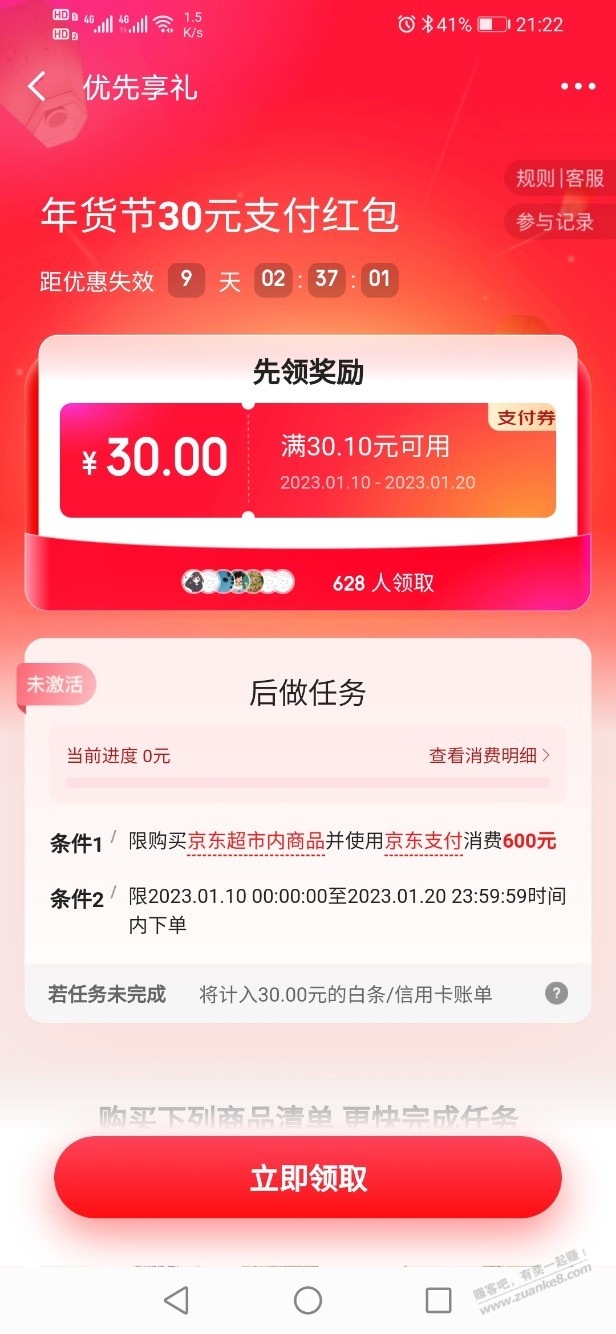The width and height of the screenshot is (616, 1334).
Task: View 参与记录 participation records
Action: pyautogui.click(x=555, y=222)
